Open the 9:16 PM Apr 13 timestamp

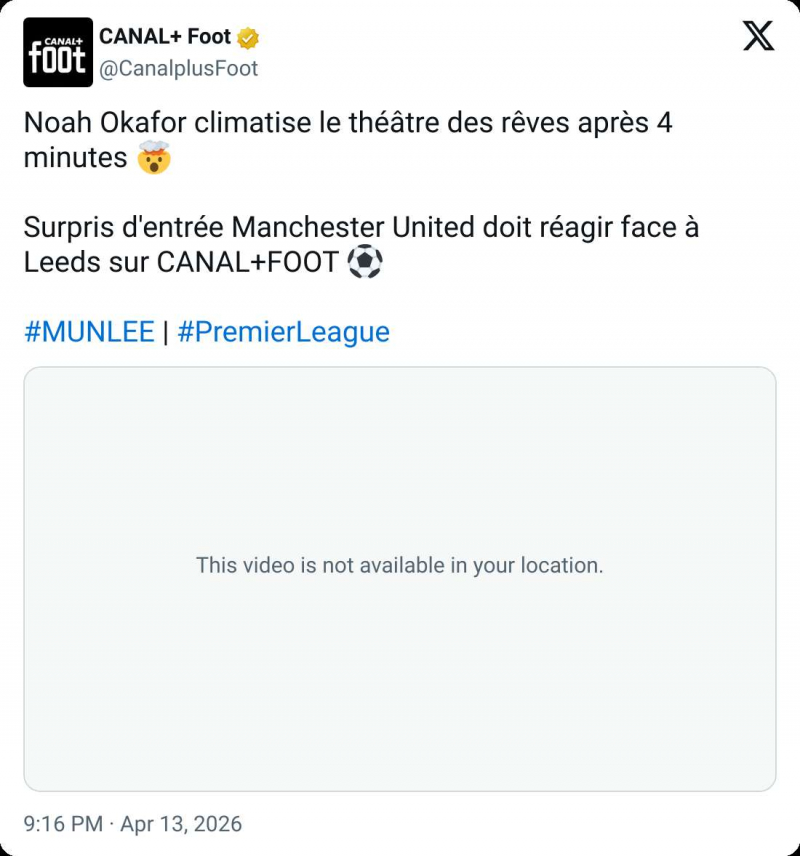click(133, 824)
